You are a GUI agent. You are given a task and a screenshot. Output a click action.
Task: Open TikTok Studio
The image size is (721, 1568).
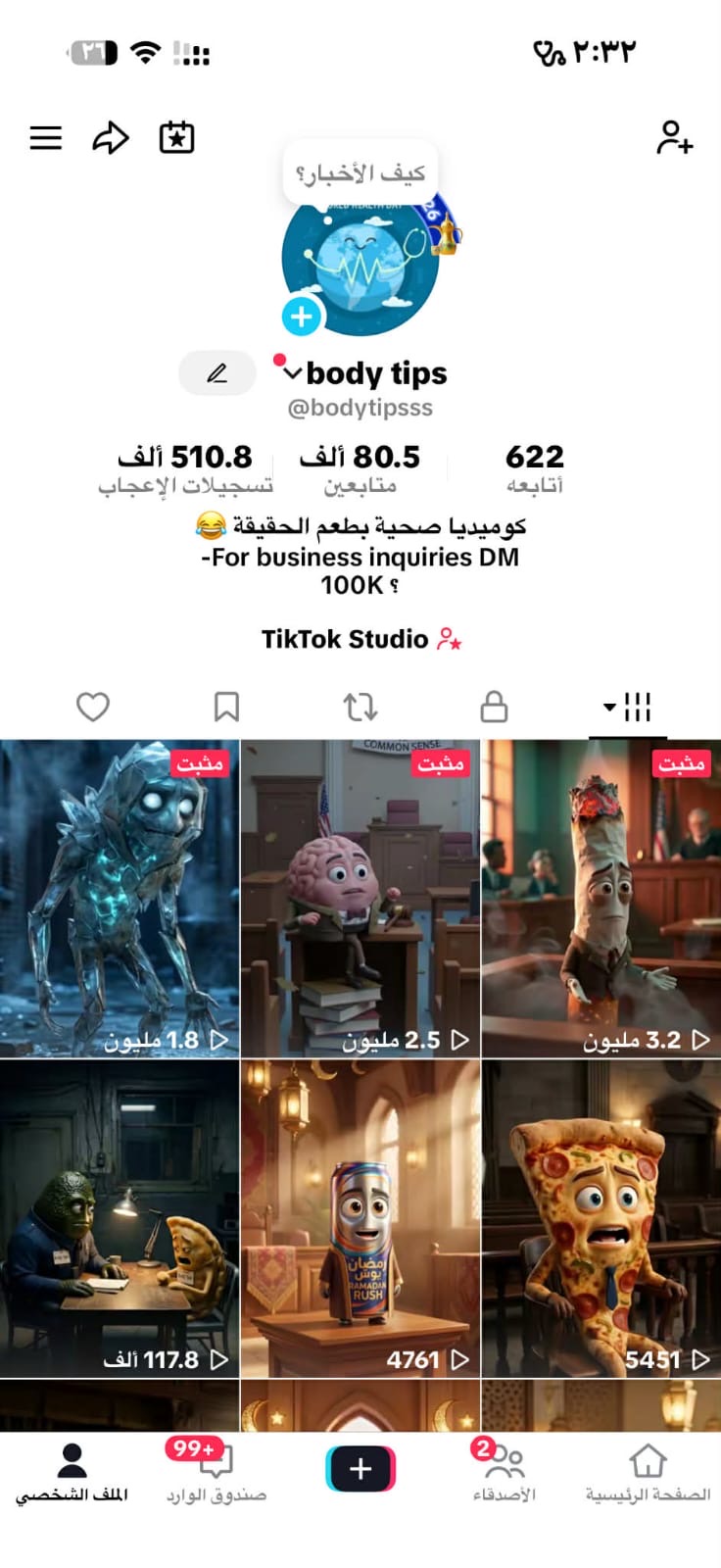[x=360, y=640]
